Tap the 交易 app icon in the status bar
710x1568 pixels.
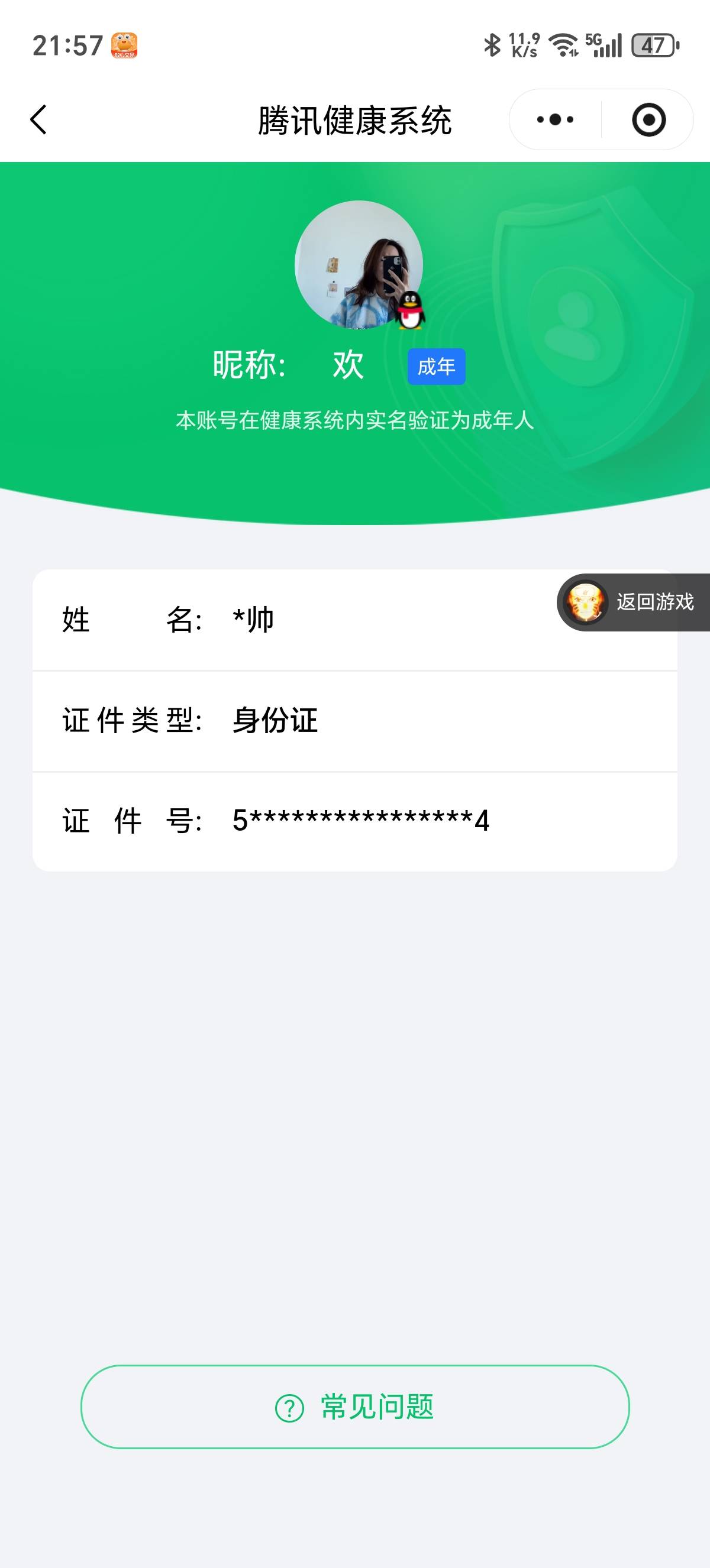click(124, 46)
